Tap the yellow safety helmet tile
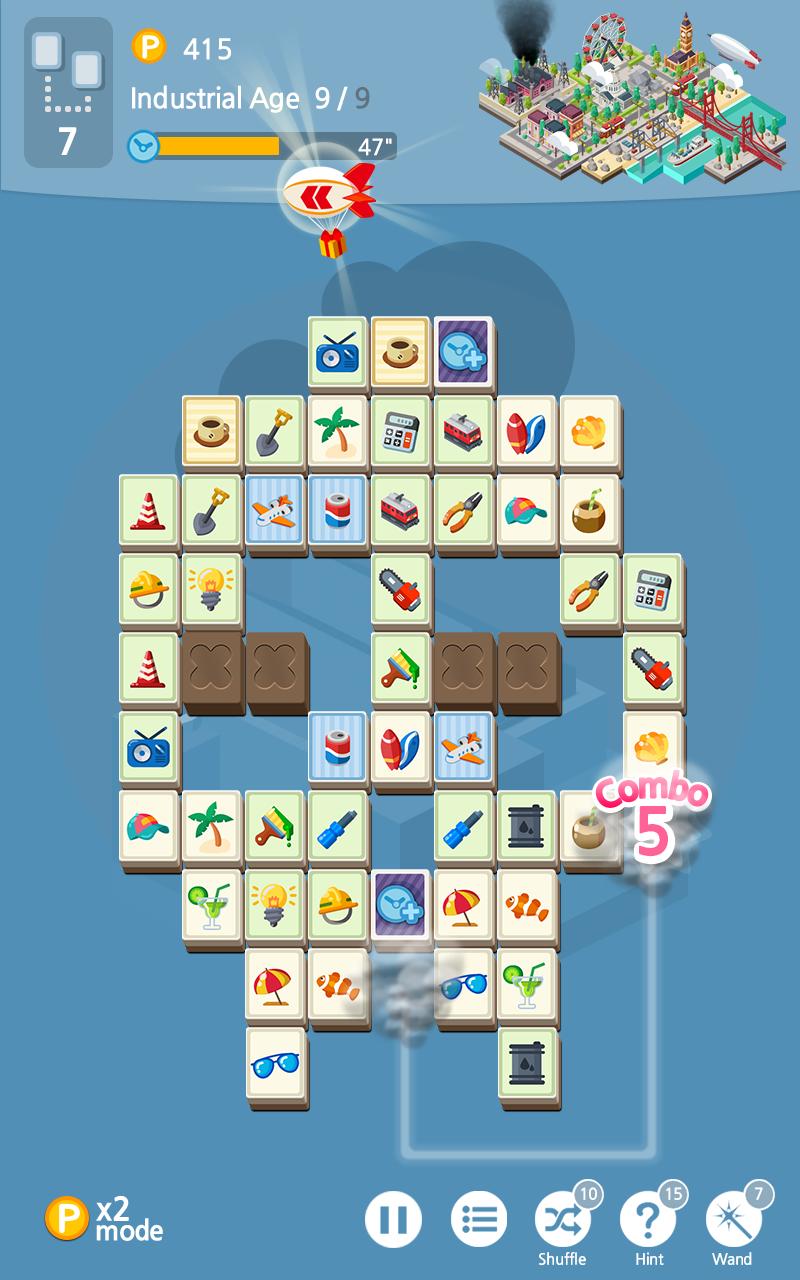The image size is (800, 1280). (x=147, y=590)
